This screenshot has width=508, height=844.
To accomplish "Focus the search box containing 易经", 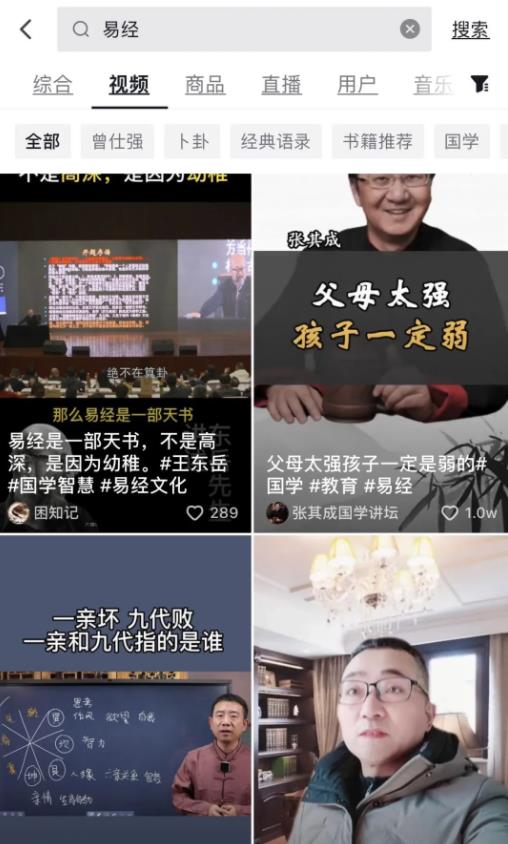I will (244, 29).
